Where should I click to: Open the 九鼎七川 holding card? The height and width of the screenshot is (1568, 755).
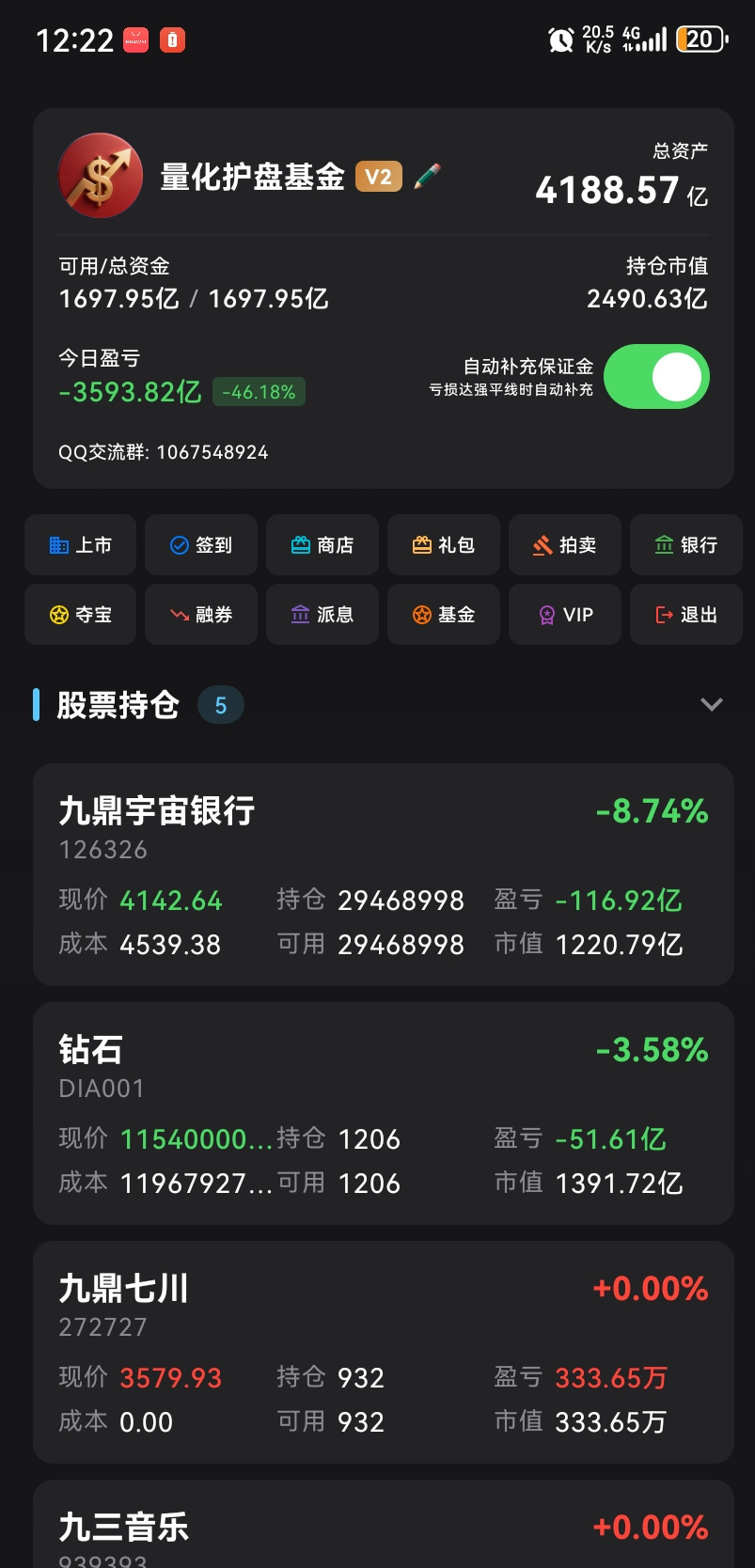pos(384,1353)
